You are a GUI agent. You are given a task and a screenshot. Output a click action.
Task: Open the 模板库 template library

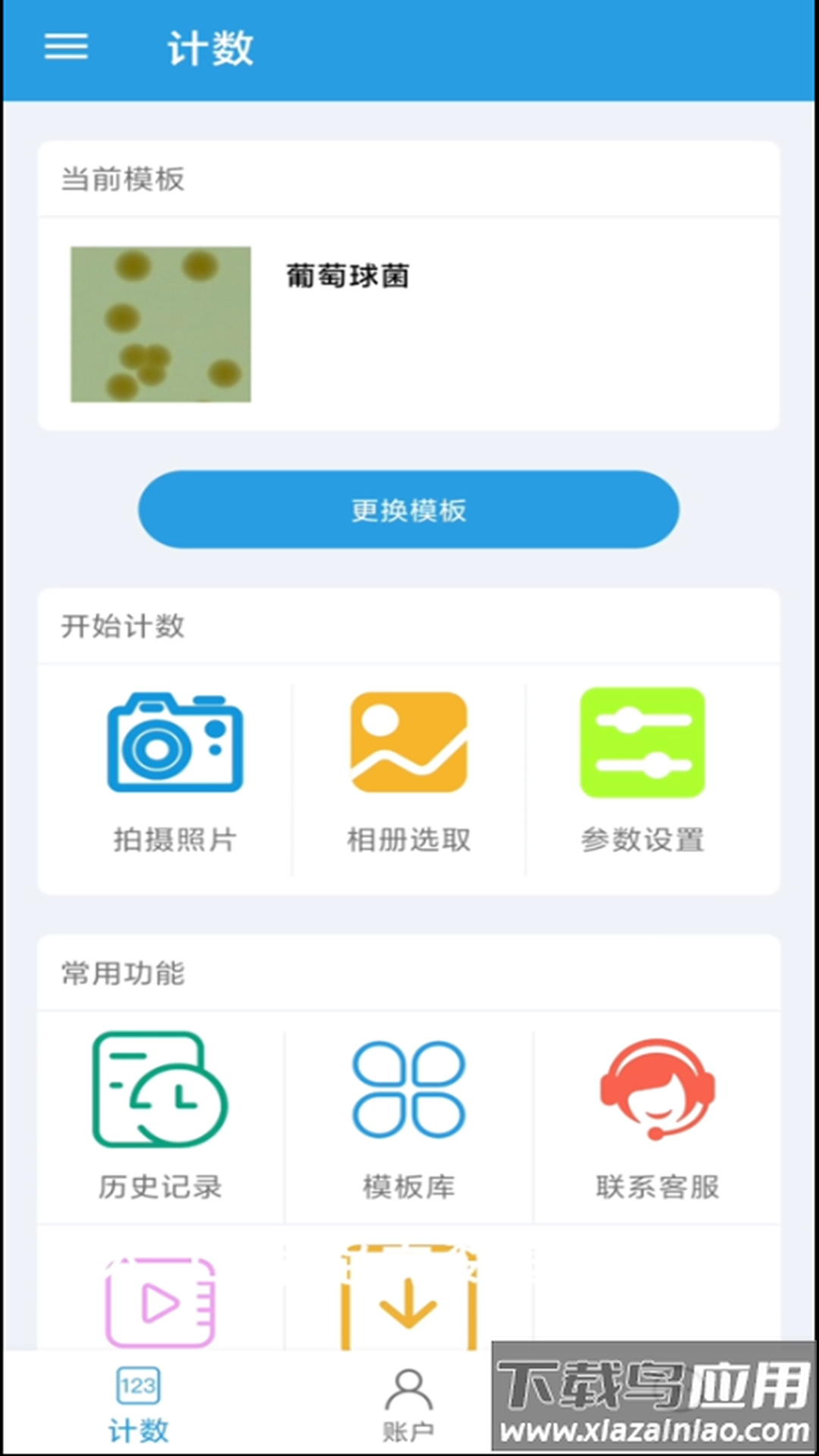click(409, 1116)
